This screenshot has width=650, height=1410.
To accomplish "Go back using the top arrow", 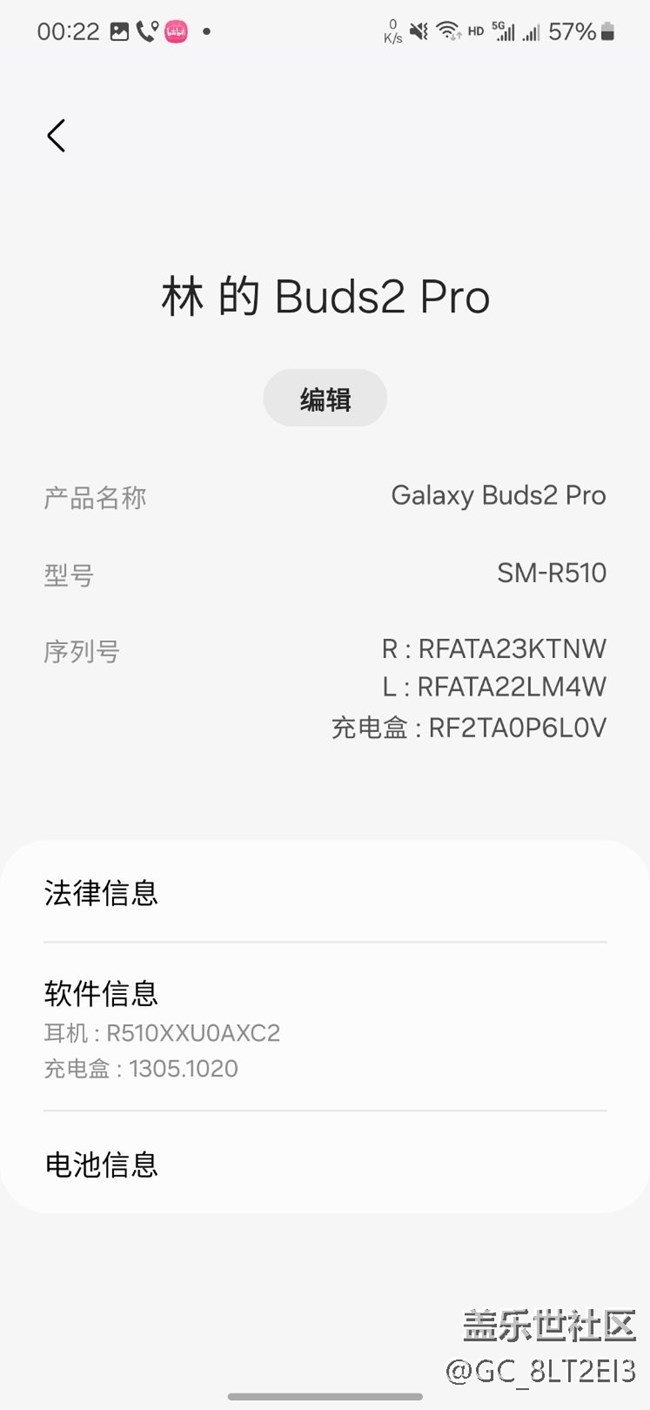I will pyautogui.click(x=56, y=136).
